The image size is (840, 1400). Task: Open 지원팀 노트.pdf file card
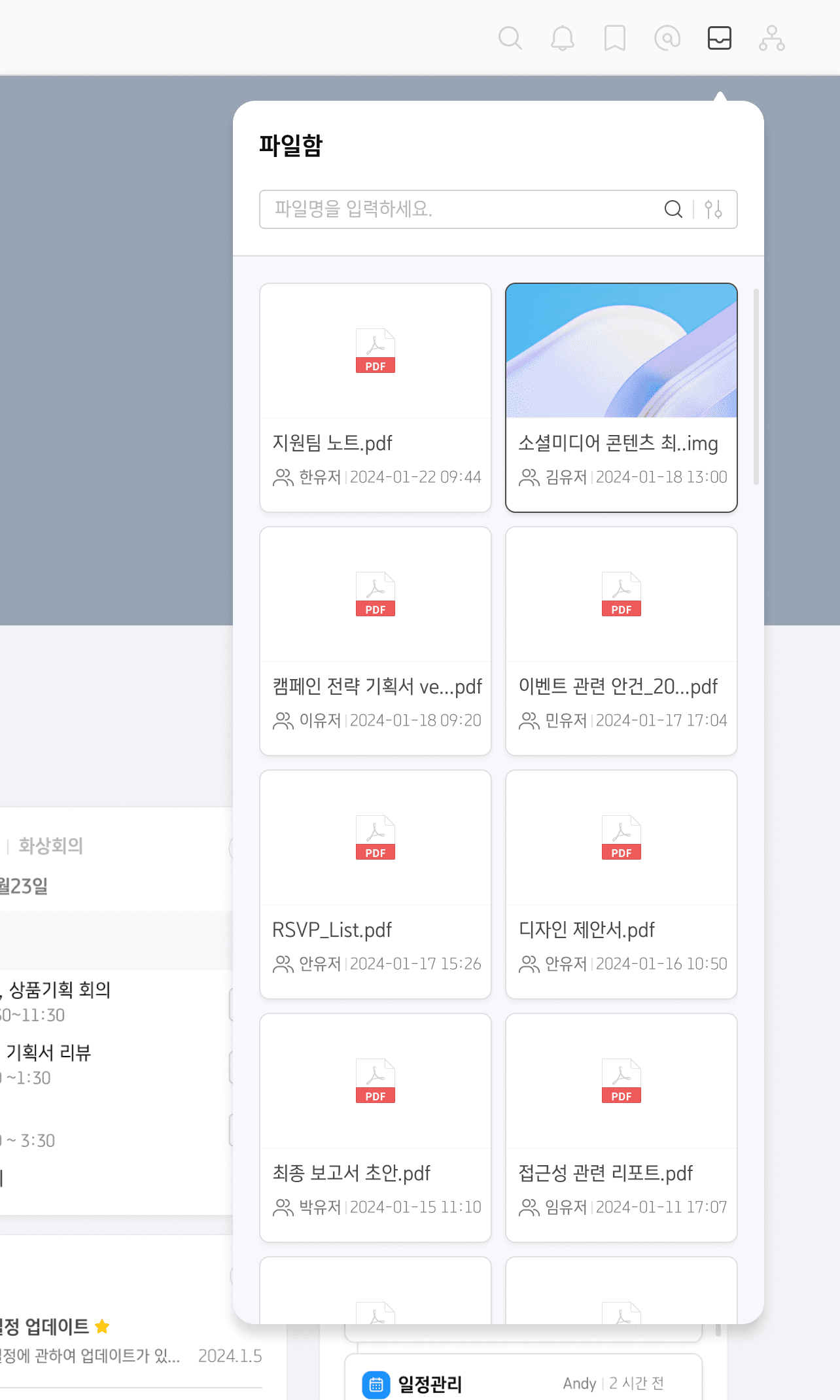(x=376, y=398)
